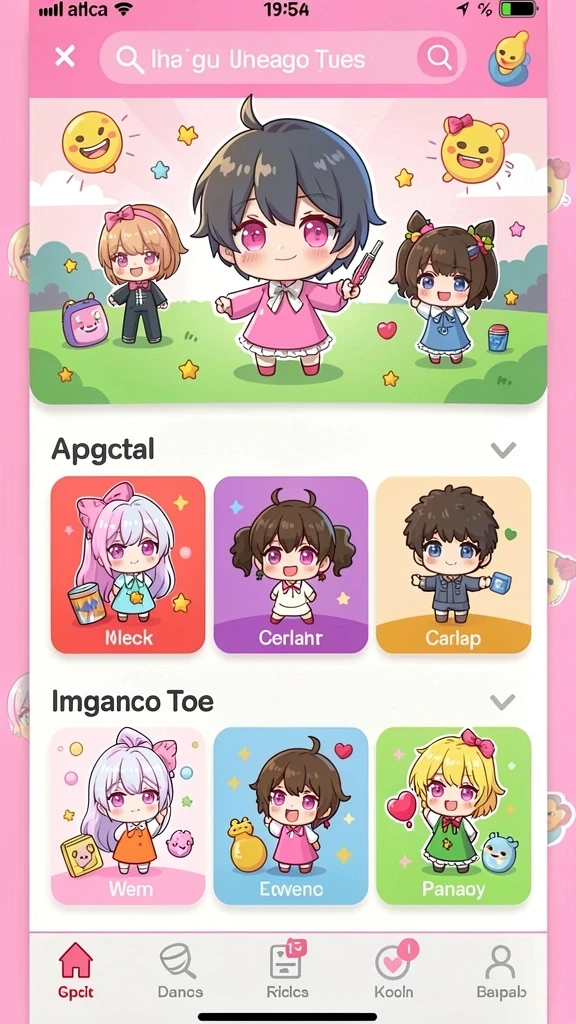Tap the magnifier button inside the search bar
This screenshot has width=576, height=1024.
438,58
